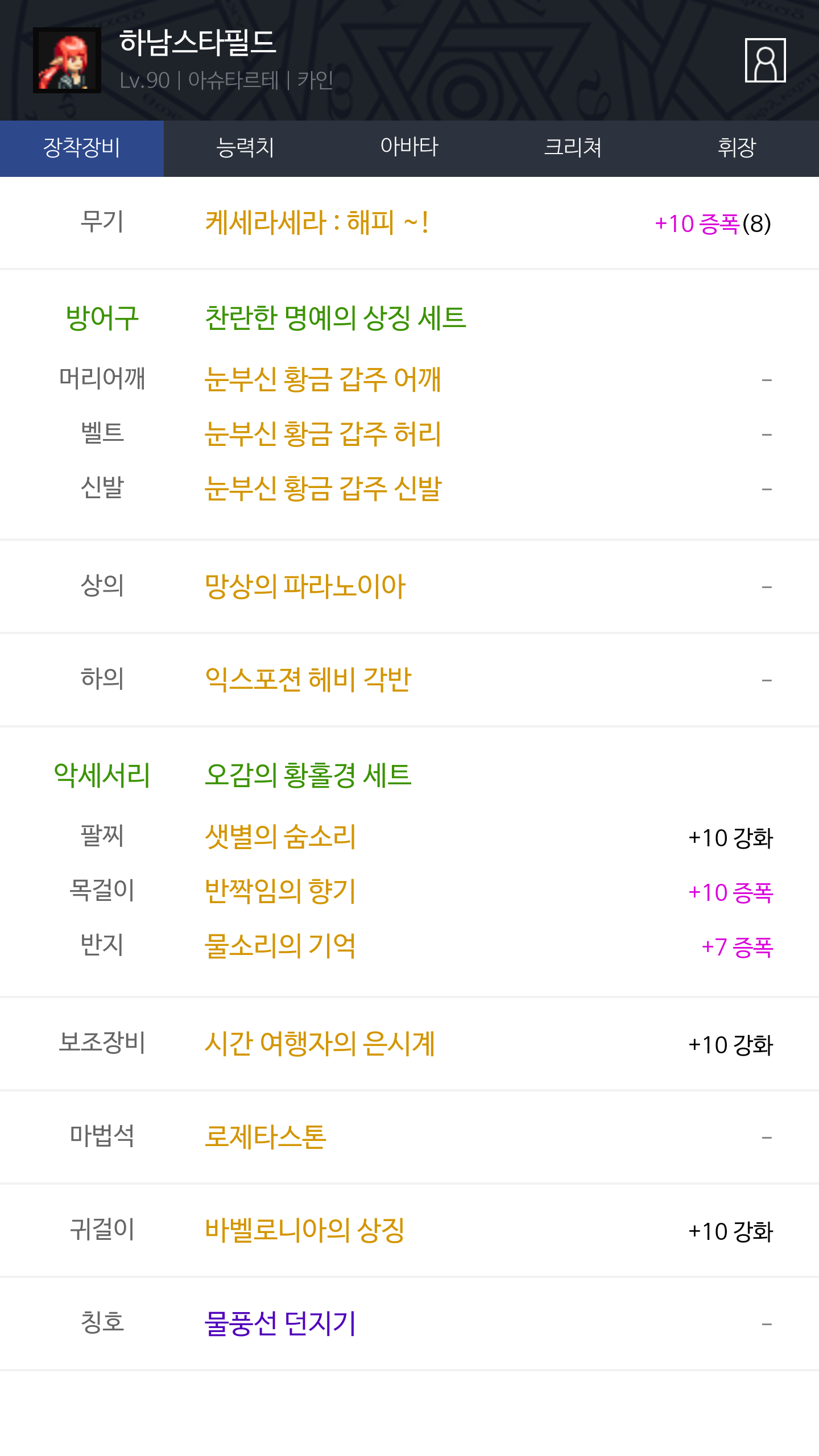
Task: Open the 크리쳐 tab
Action: [x=573, y=148]
